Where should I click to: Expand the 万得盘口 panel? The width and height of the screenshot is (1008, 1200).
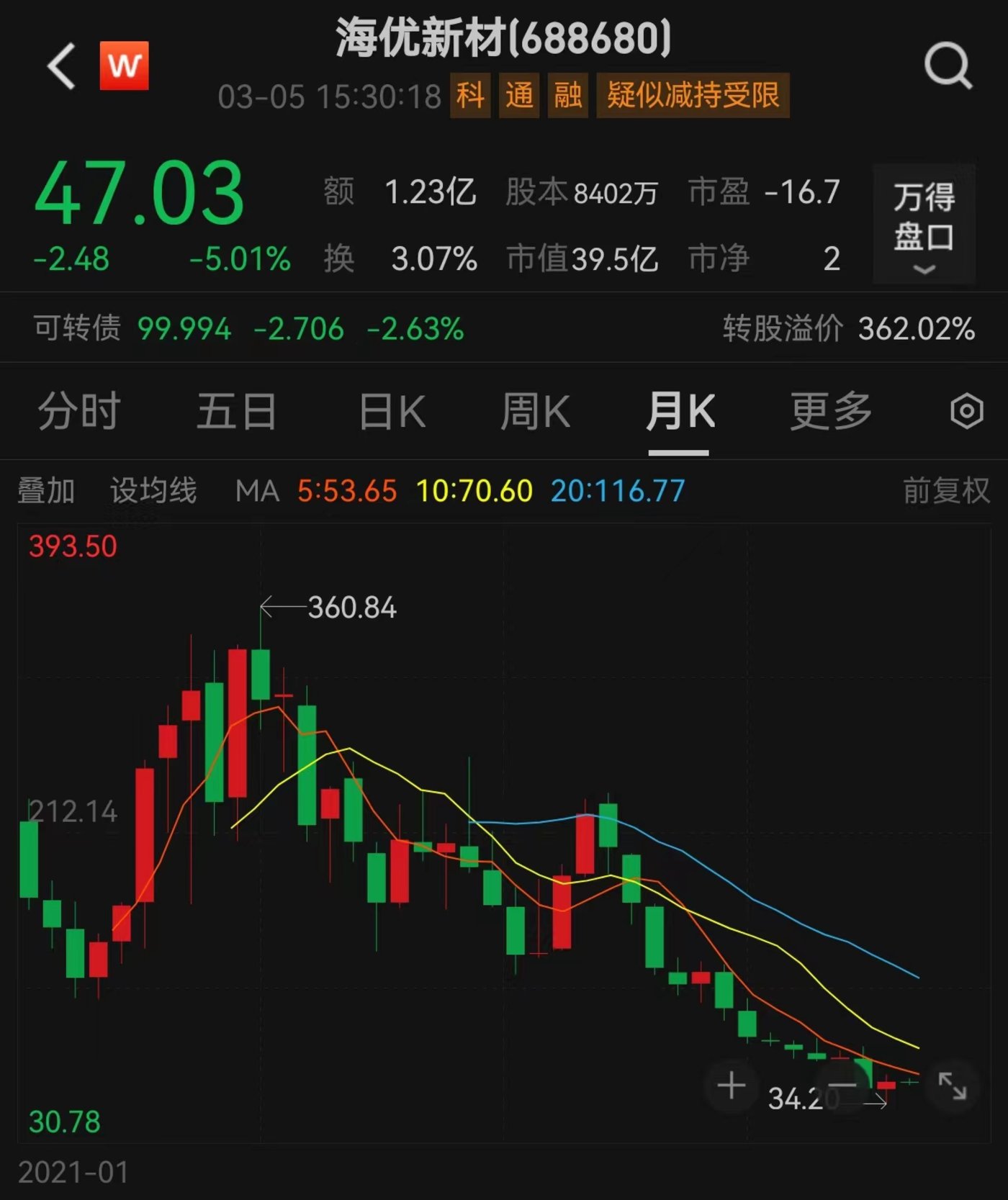tap(924, 225)
